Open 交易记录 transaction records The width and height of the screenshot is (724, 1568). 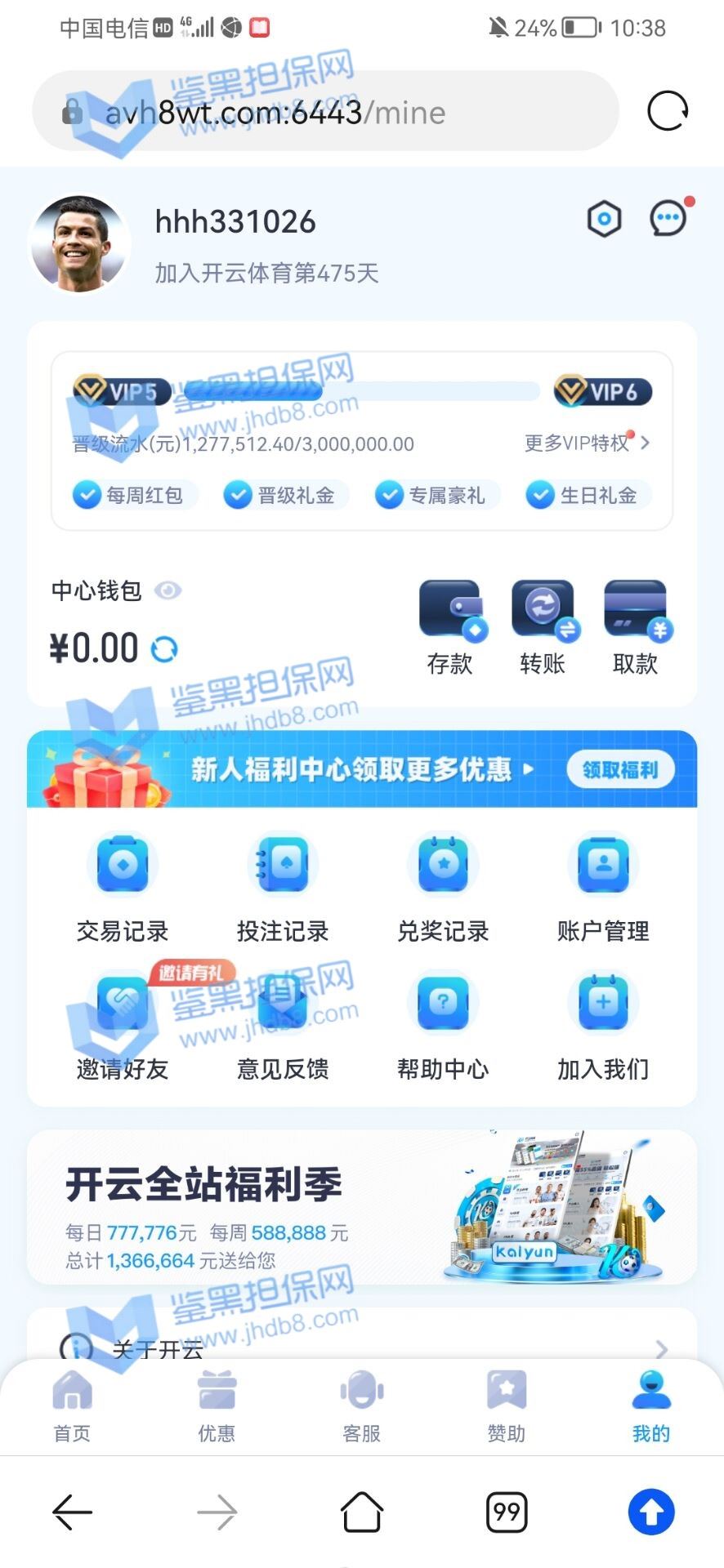[123, 888]
